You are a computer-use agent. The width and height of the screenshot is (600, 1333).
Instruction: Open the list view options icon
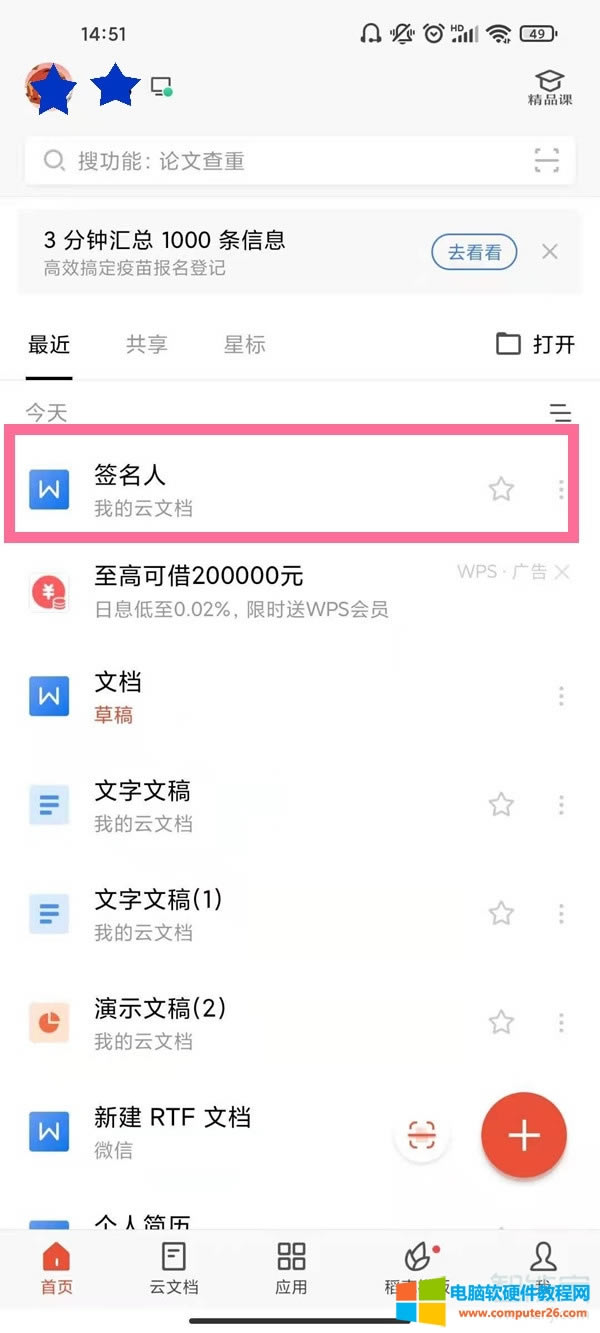560,412
